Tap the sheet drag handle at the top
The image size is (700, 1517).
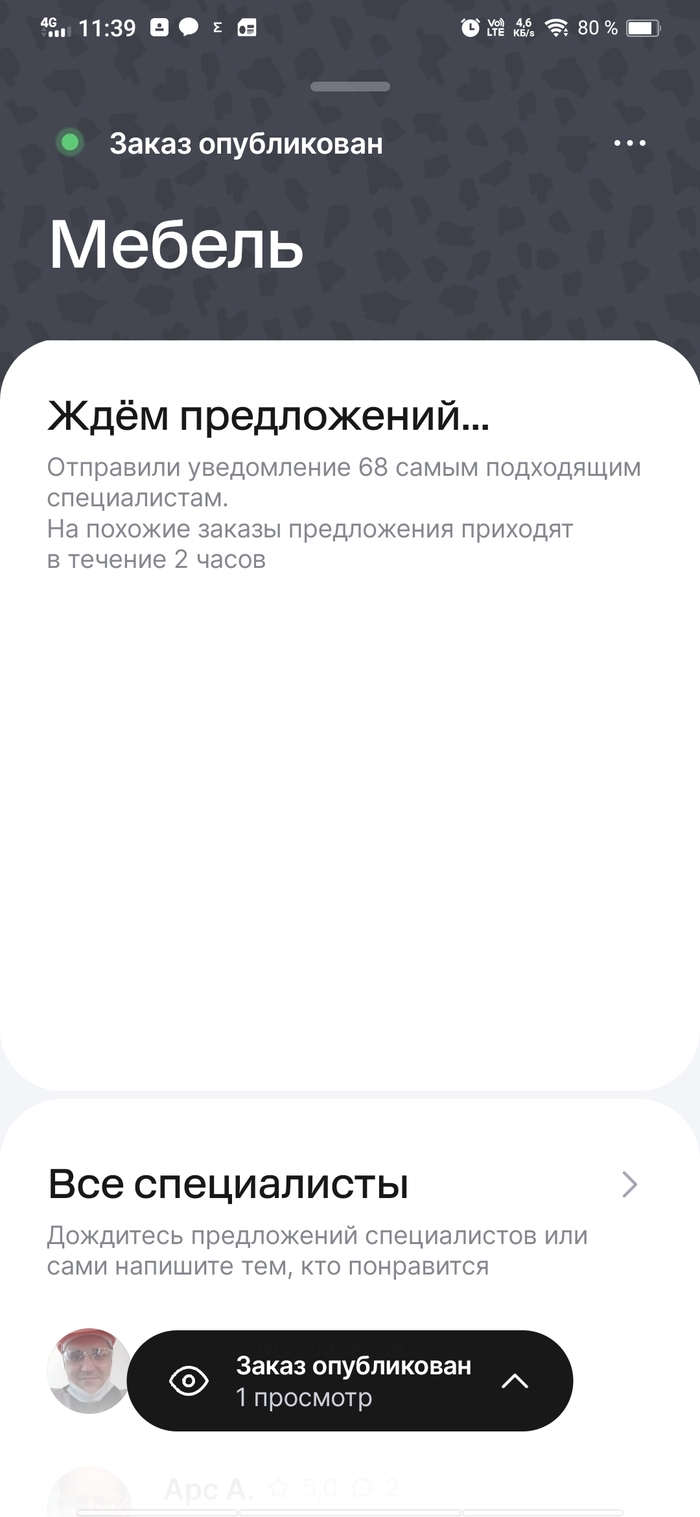click(350, 87)
